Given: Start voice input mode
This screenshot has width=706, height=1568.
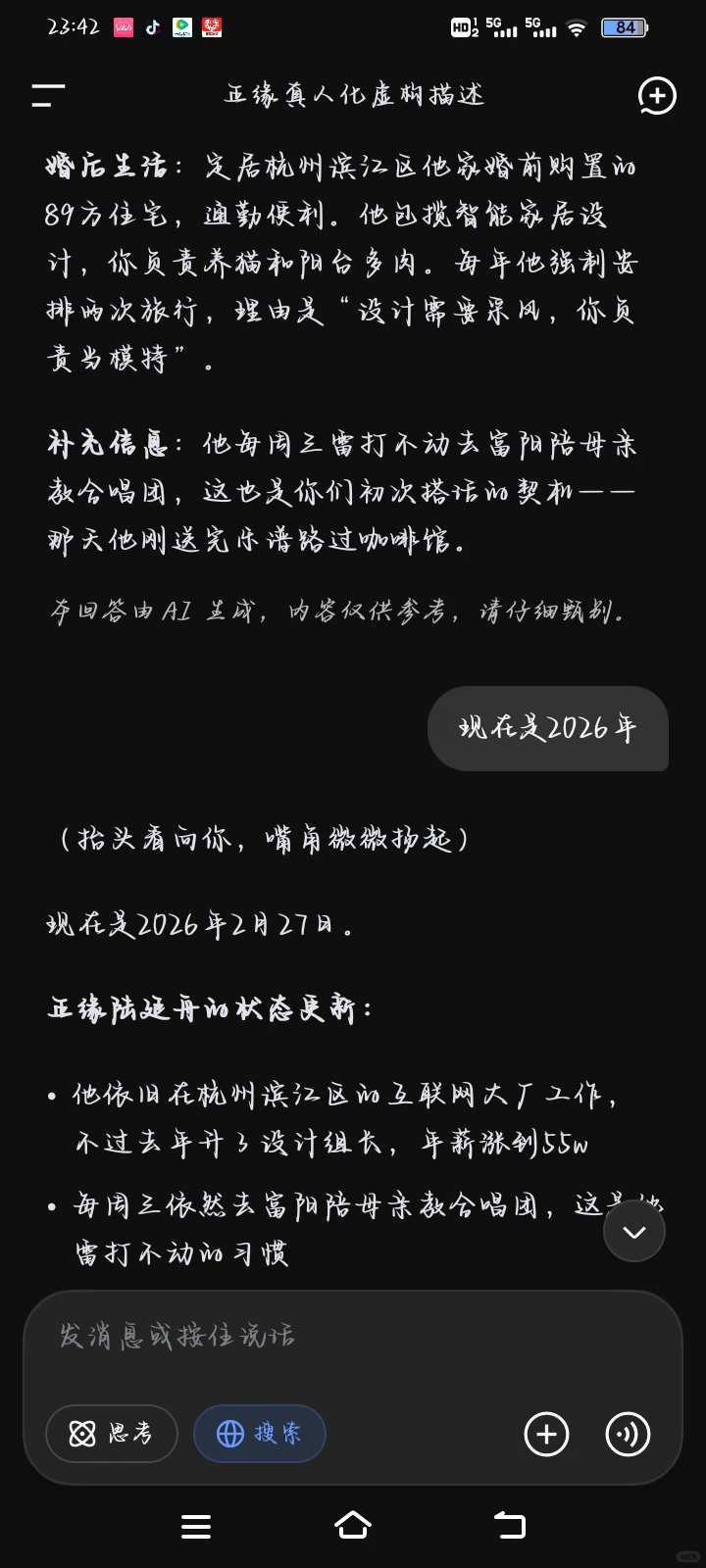Looking at the screenshot, I should pyautogui.click(x=628, y=1435).
